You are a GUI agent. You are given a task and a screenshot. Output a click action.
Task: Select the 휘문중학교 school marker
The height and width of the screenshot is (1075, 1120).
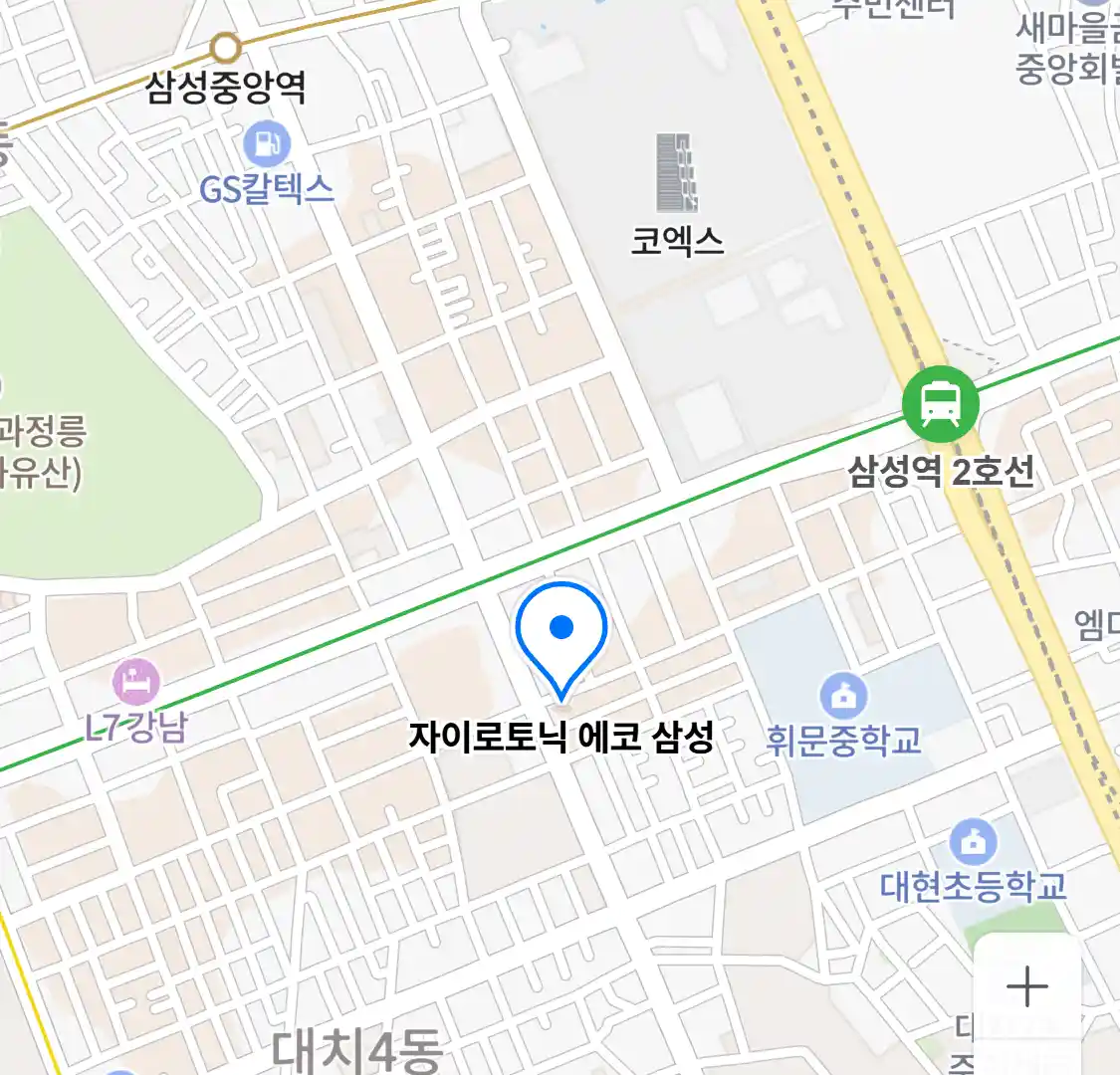pos(843,697)
